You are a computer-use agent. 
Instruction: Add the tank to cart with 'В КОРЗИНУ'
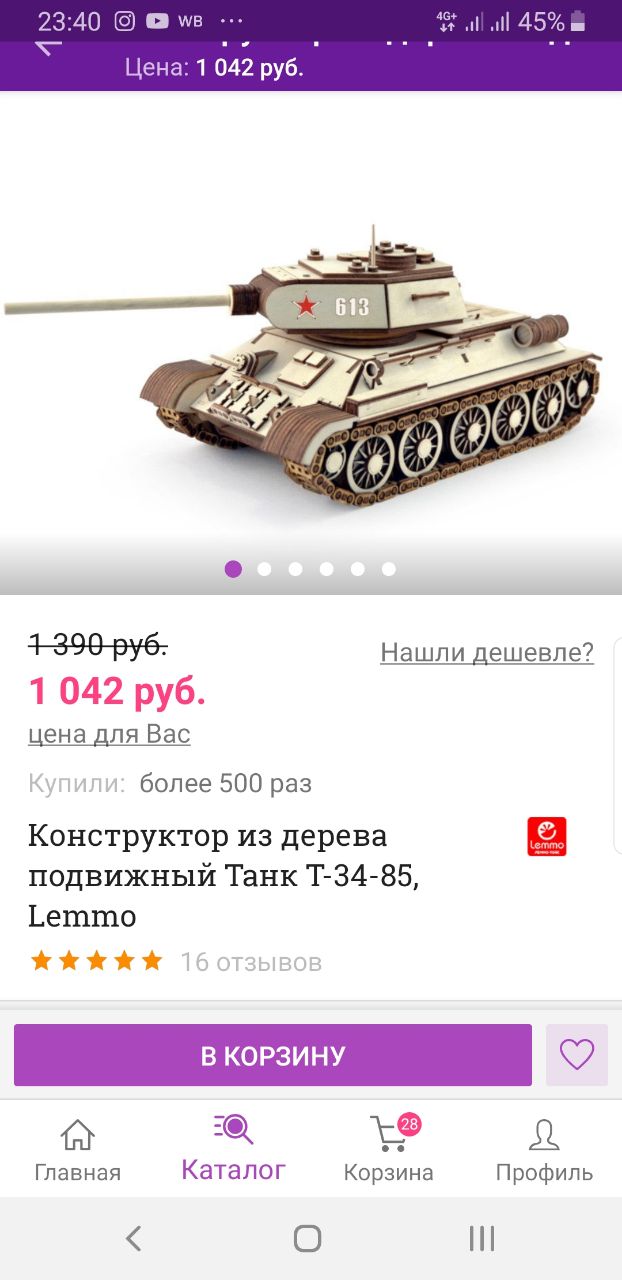[272, 1055]
